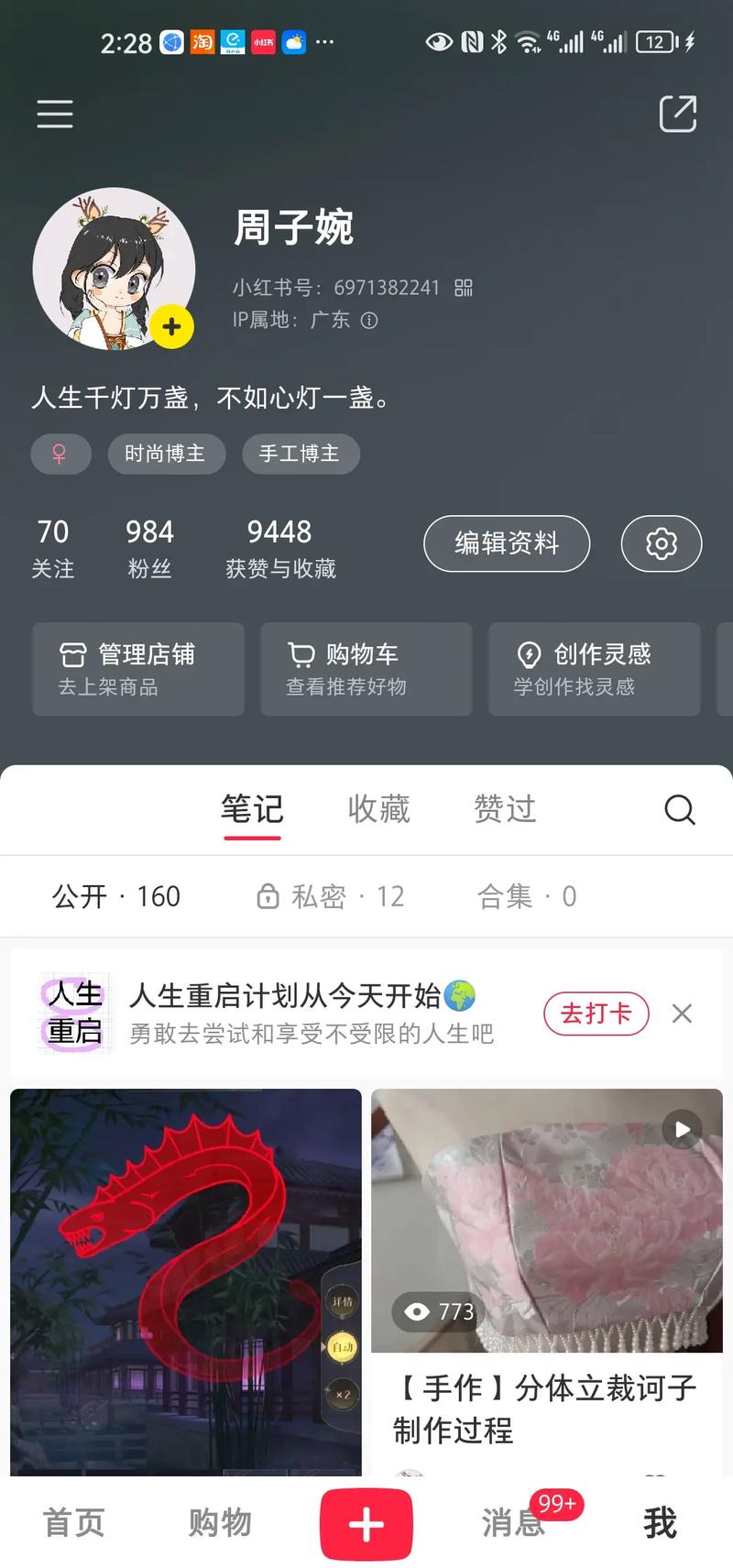Viewport: 733px width, 1568px height.
Task: Tap the share icon at top right
Action: pyautogui.click(x=678, y=114)
